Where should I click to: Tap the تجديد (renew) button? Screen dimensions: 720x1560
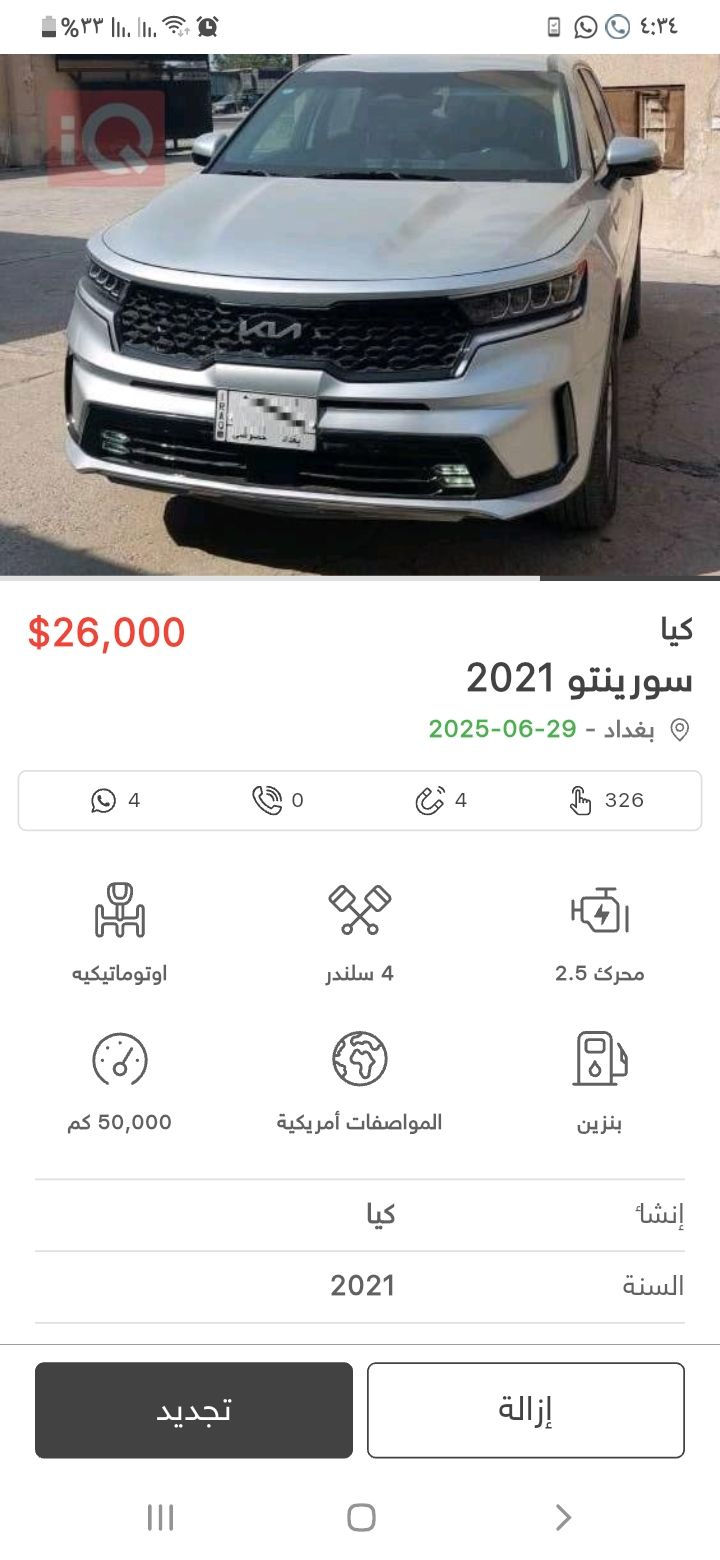pos(194,1410)
